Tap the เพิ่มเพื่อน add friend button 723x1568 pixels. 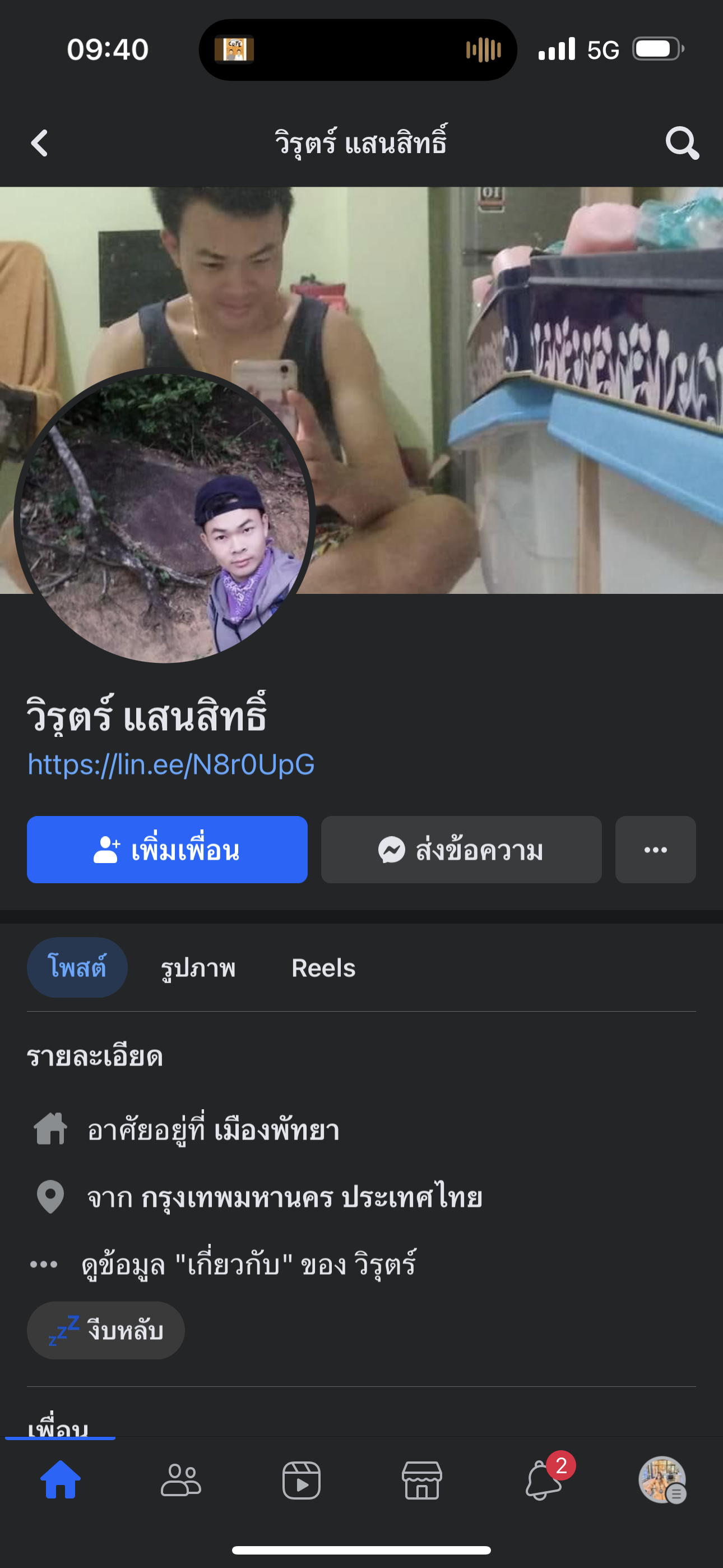tap(167, 849)
